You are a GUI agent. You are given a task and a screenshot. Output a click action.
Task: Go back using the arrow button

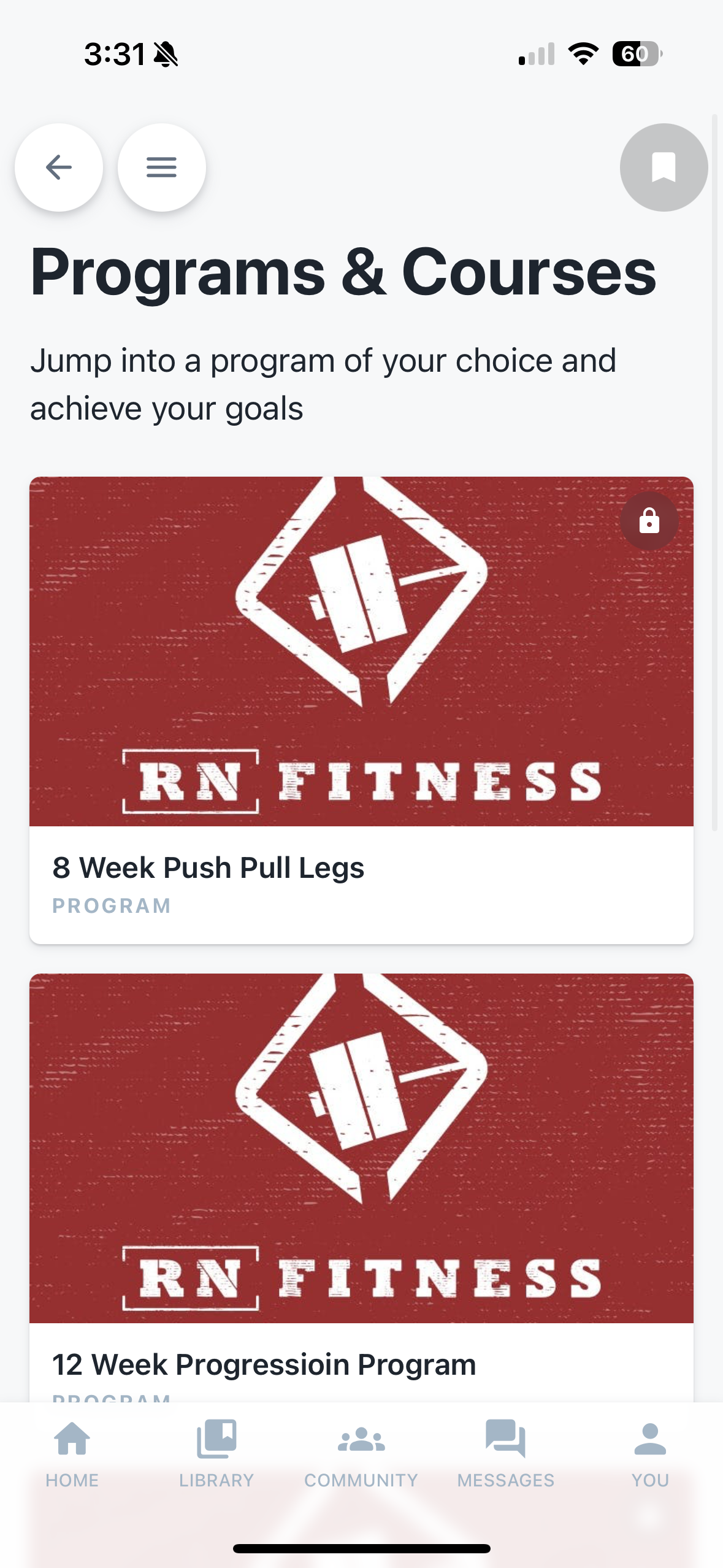click(x=59, y=167)
